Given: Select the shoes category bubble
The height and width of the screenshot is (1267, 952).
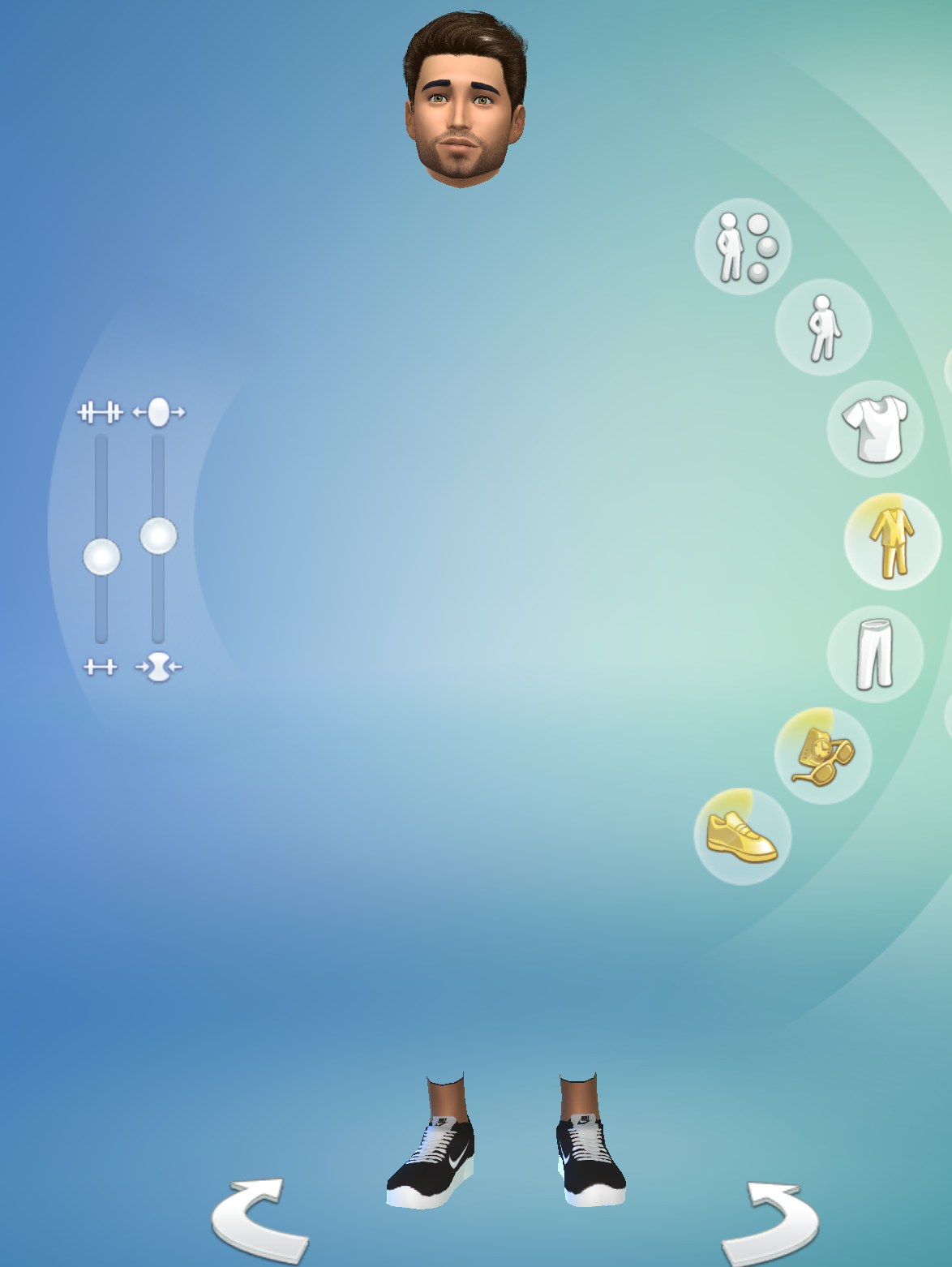Looking at the screenshot, I should 742,836.
